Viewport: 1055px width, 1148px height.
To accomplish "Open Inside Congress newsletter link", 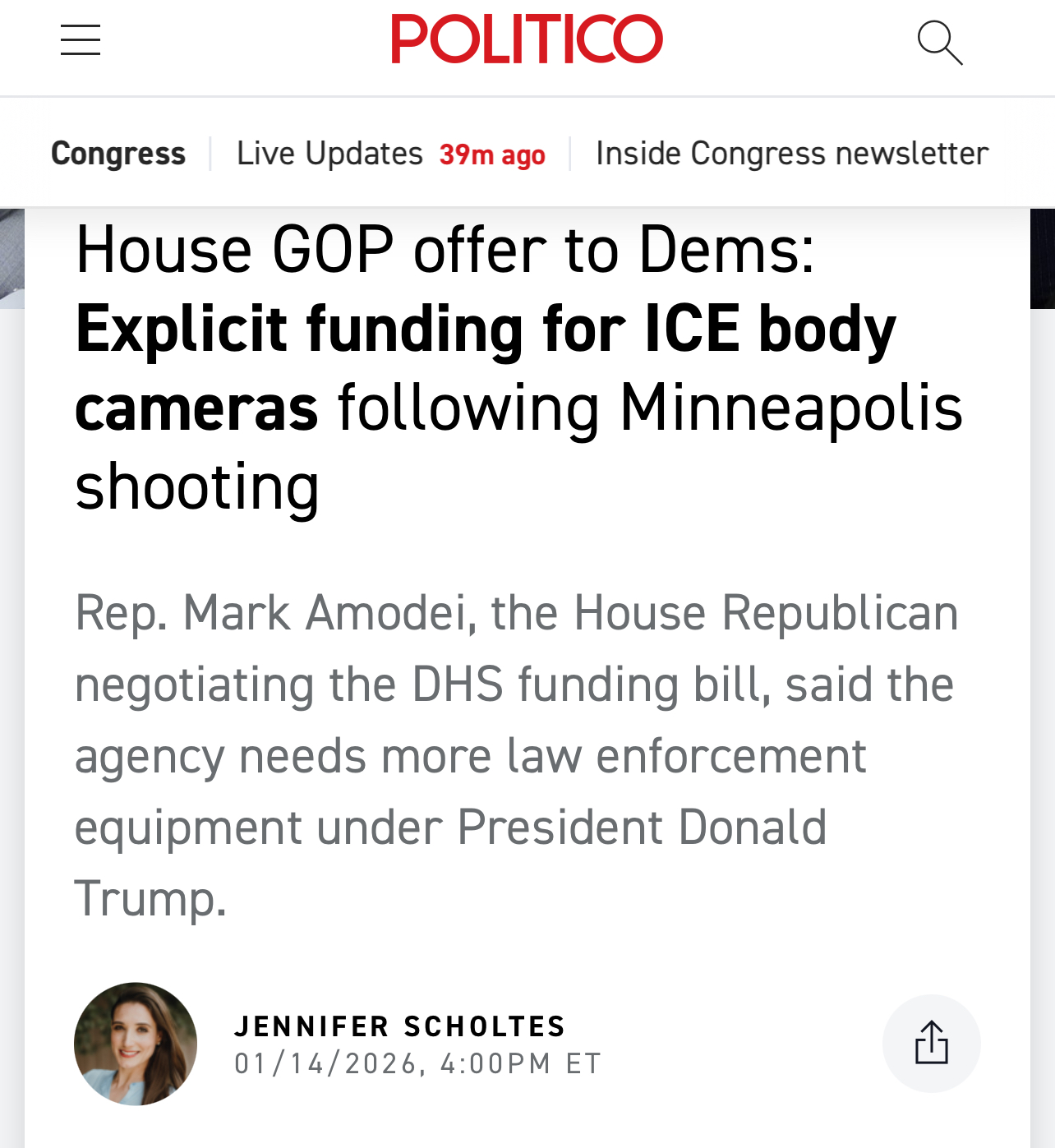I will pos(791,154).
